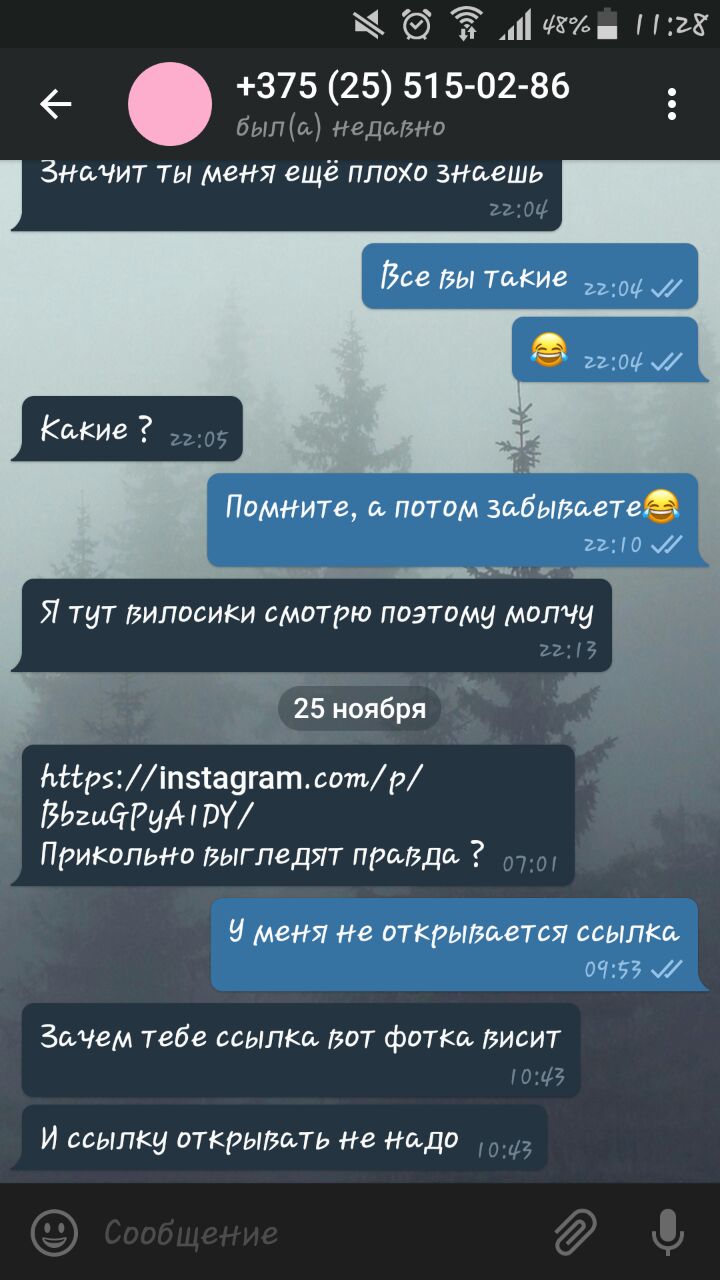Tap the Сообщение message input field
Image resolution: width=720 pixels, height=1280 pixels.
pyautogui.click(x=320, y=1232)
